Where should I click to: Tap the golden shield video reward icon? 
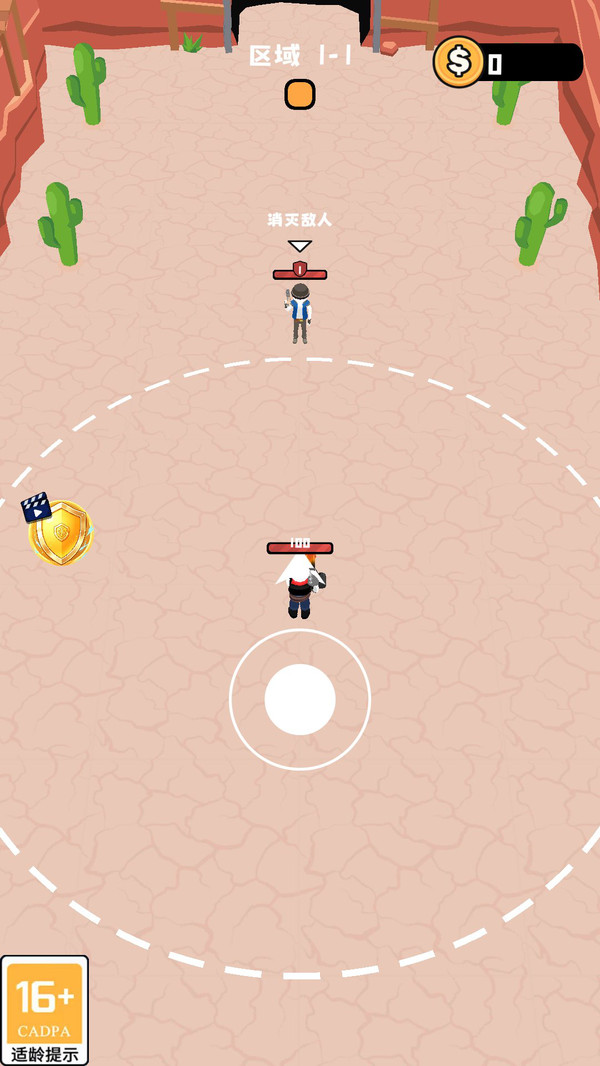(58, 530)
